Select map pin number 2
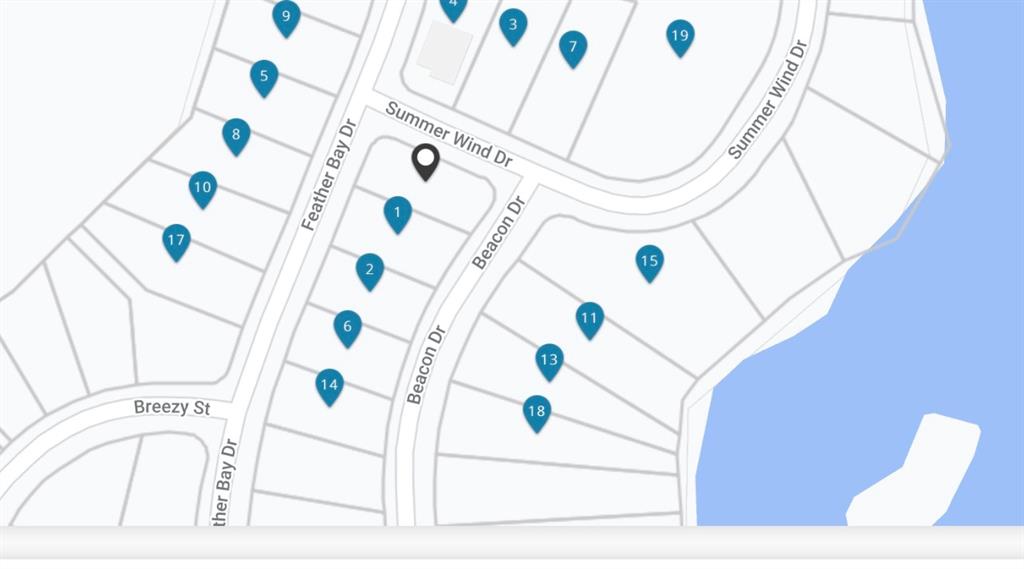 pos(370,270)
